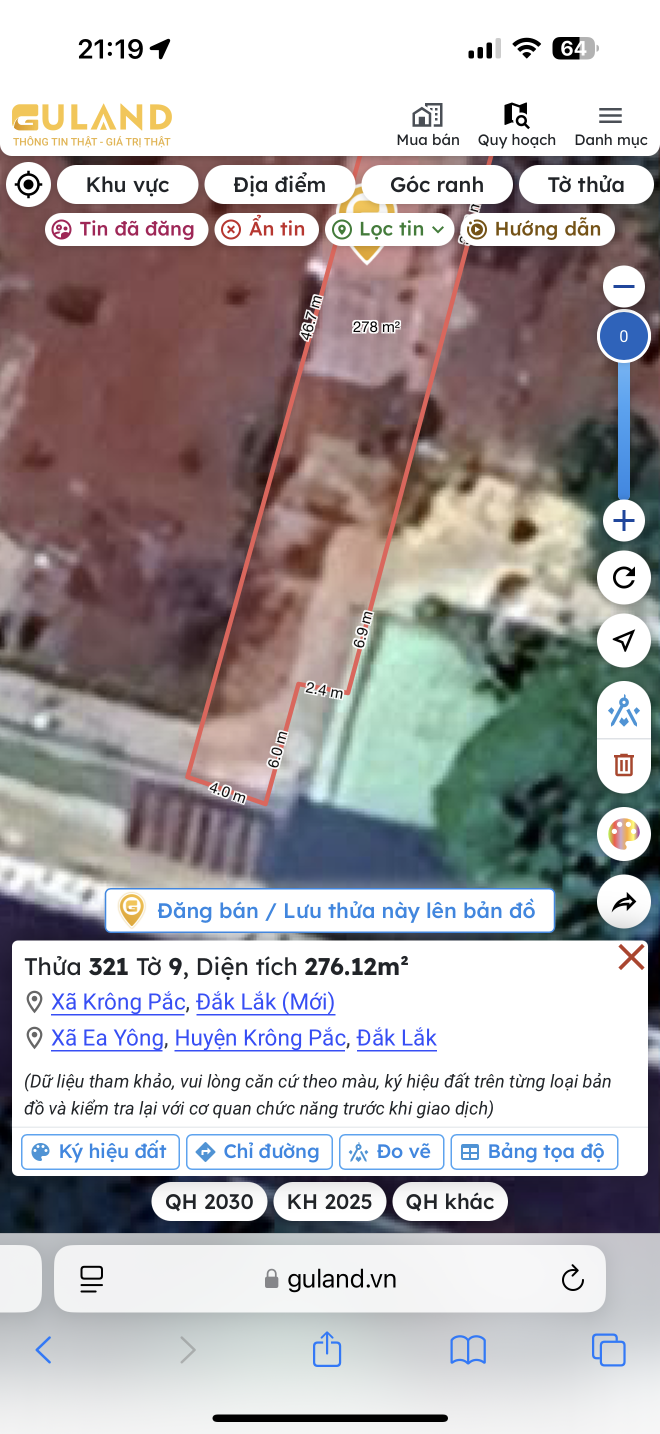The height and width of the screenshot is (1434, 660).
Task: Hide listings with Ẩn tin
Action: [265, 229]
